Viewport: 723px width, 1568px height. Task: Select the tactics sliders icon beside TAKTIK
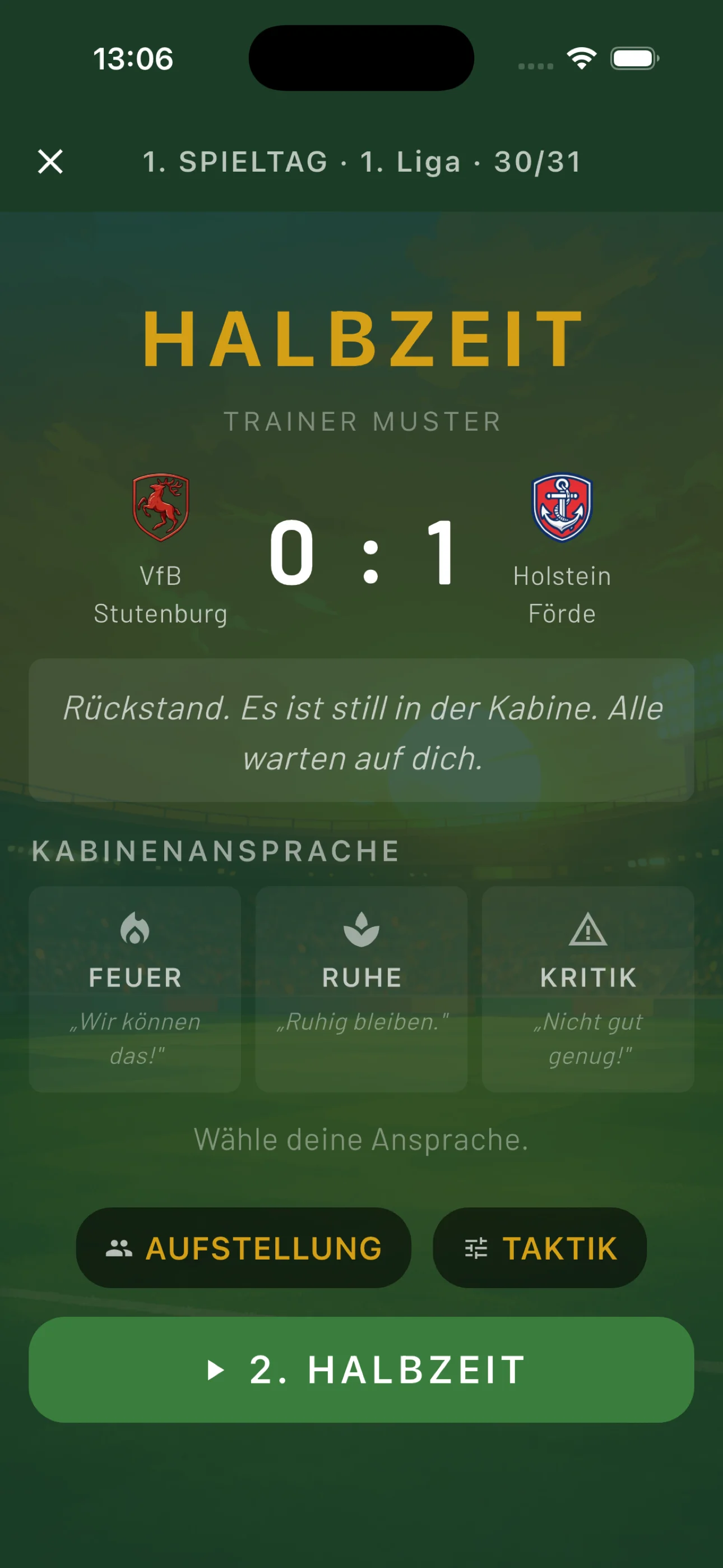point(478,1248)
